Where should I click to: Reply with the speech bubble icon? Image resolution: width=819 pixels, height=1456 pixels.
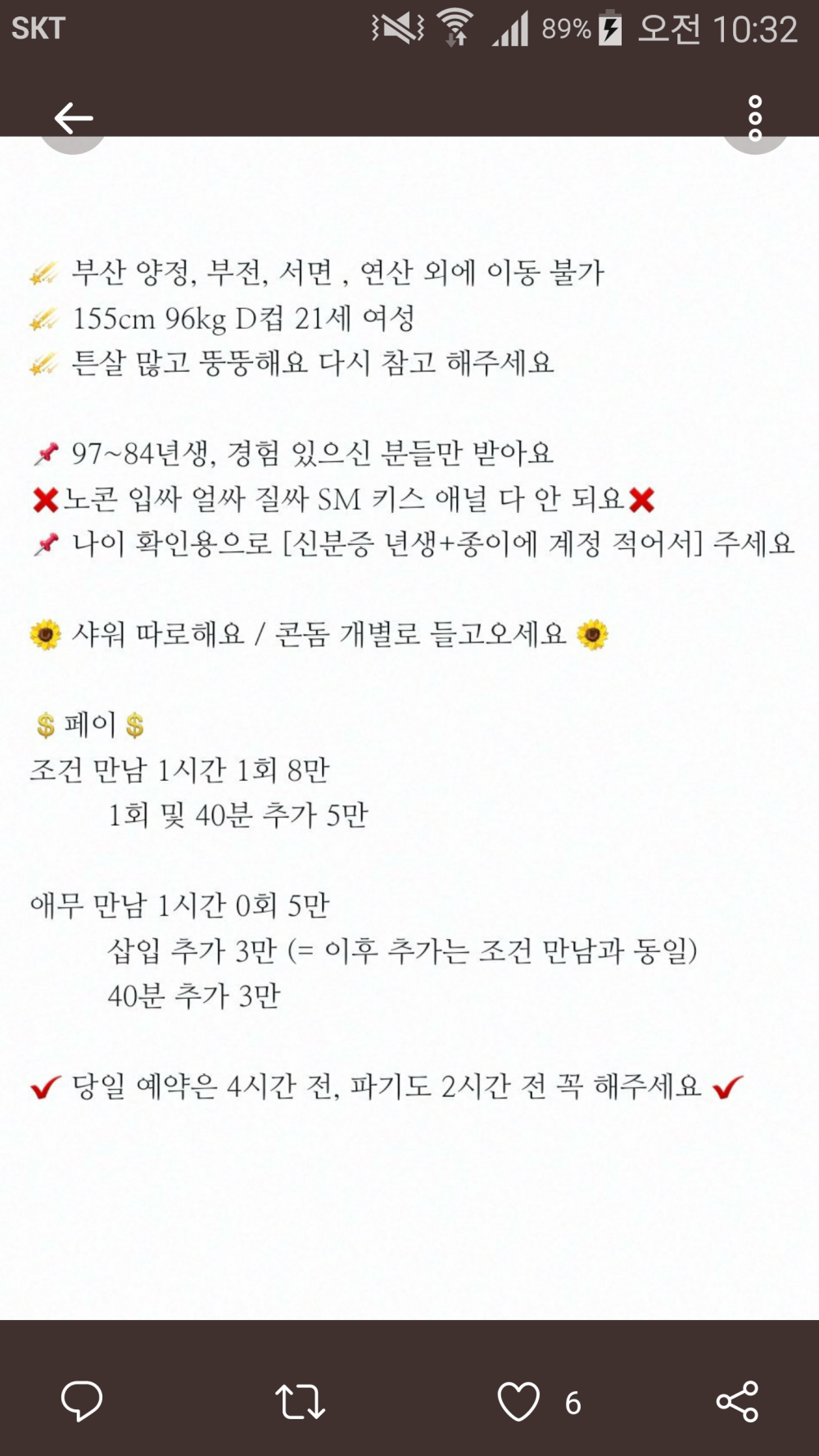[x=82, y=1401]
